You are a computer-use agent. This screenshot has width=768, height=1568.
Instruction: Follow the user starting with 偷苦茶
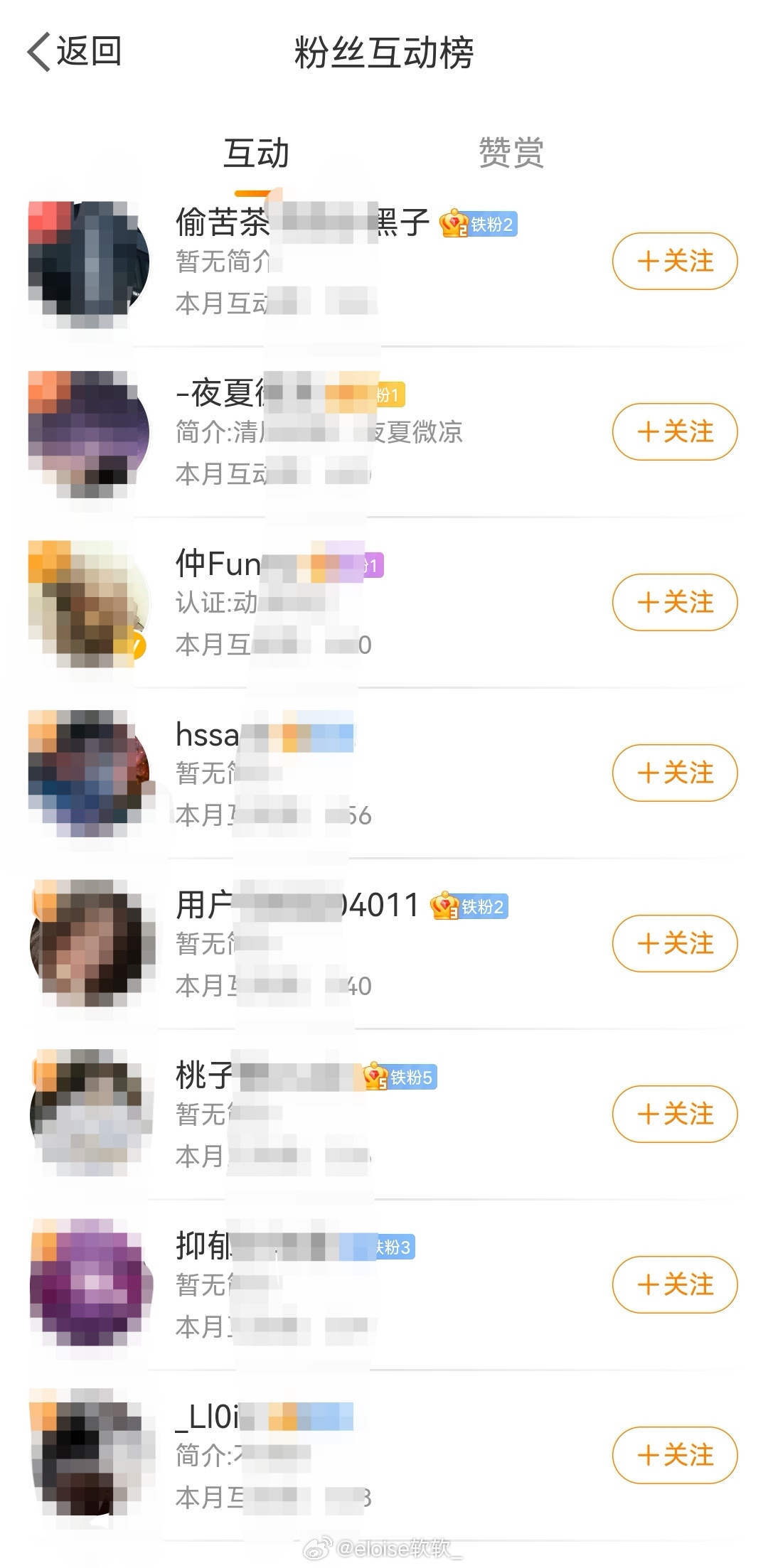click(x=675, y=261)
